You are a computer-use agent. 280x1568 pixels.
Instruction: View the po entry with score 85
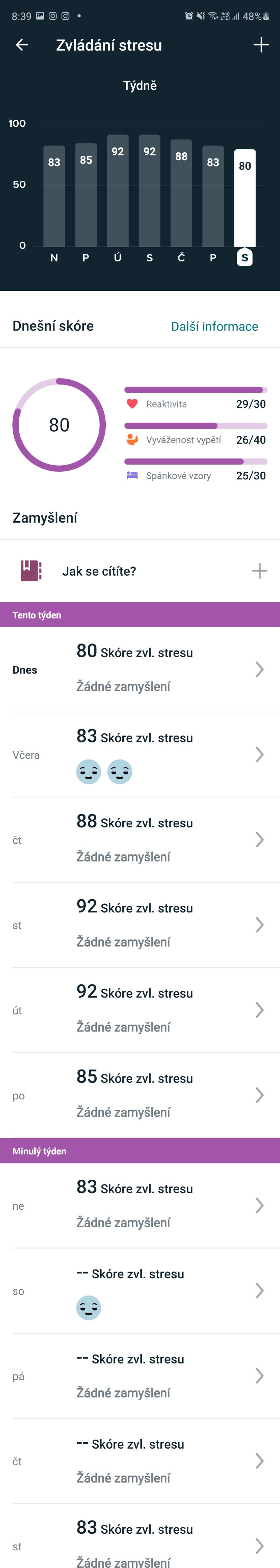tap(140, 1096)
